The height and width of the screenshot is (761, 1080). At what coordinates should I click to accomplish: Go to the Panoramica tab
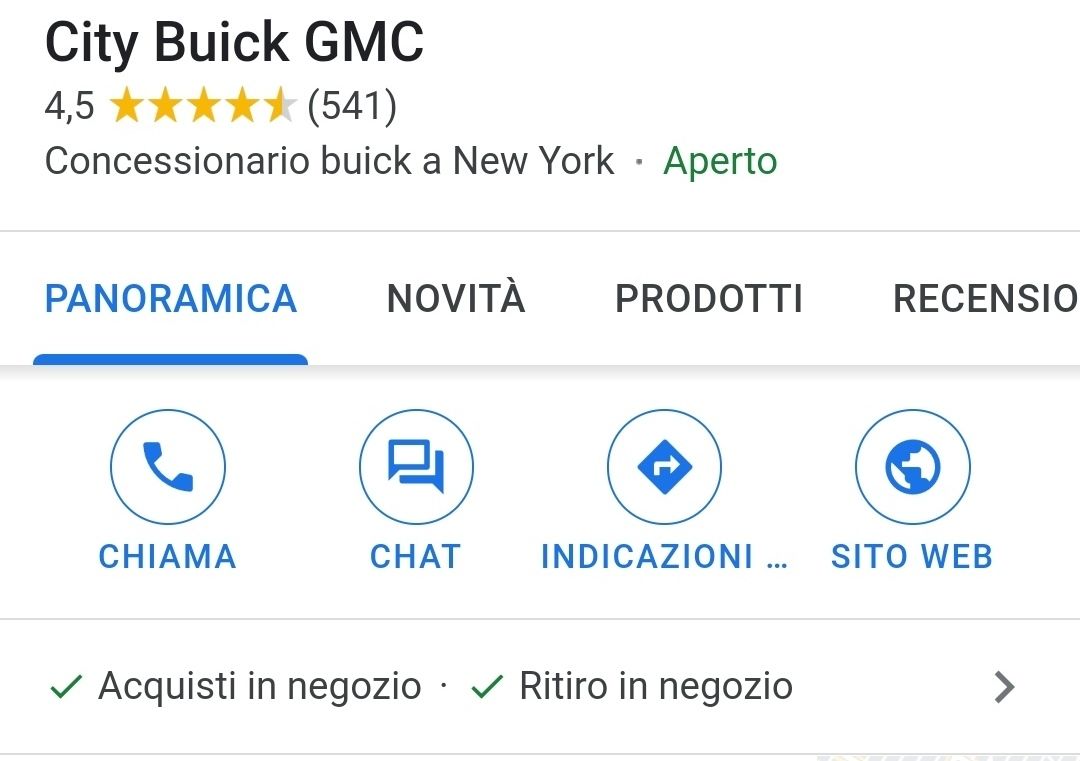point(171,299)
